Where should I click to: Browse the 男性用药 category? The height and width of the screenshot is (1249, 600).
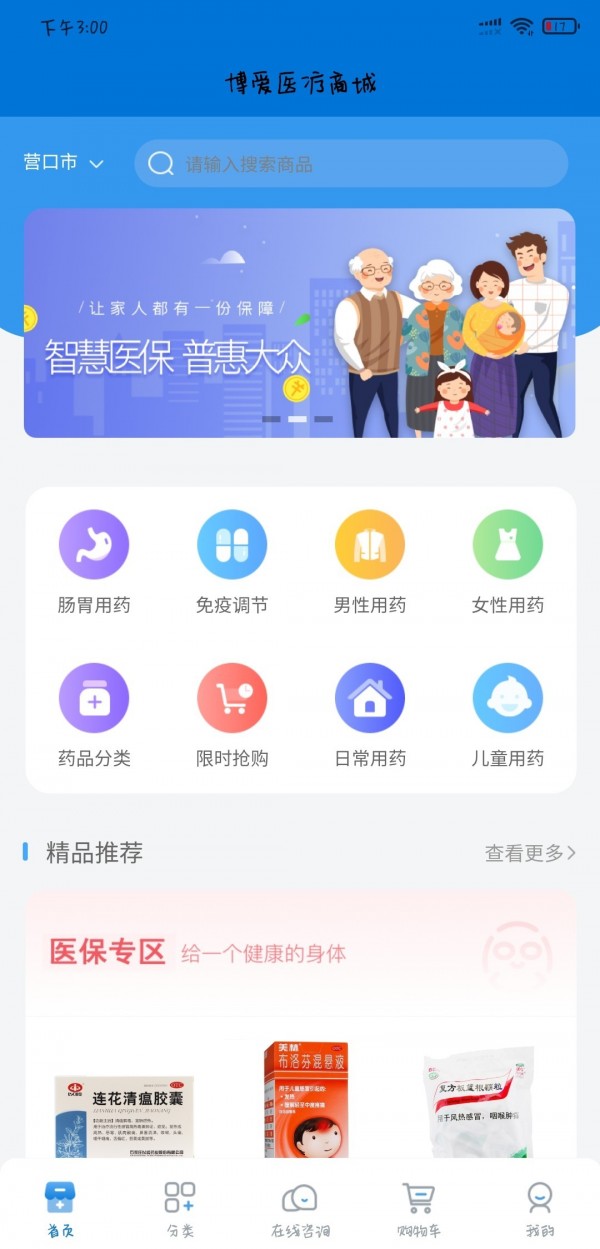point(370,562)
